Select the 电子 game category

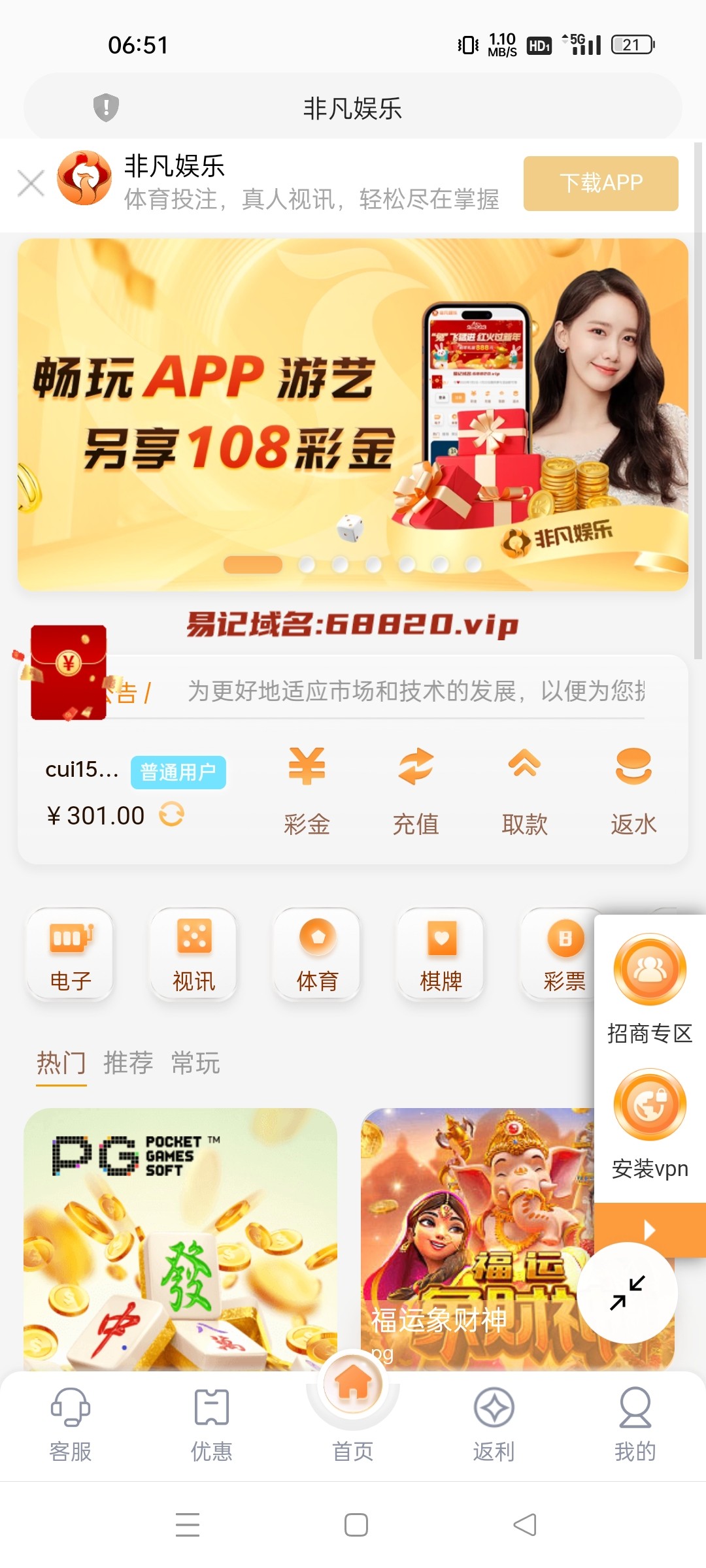[x=70, y=955]
